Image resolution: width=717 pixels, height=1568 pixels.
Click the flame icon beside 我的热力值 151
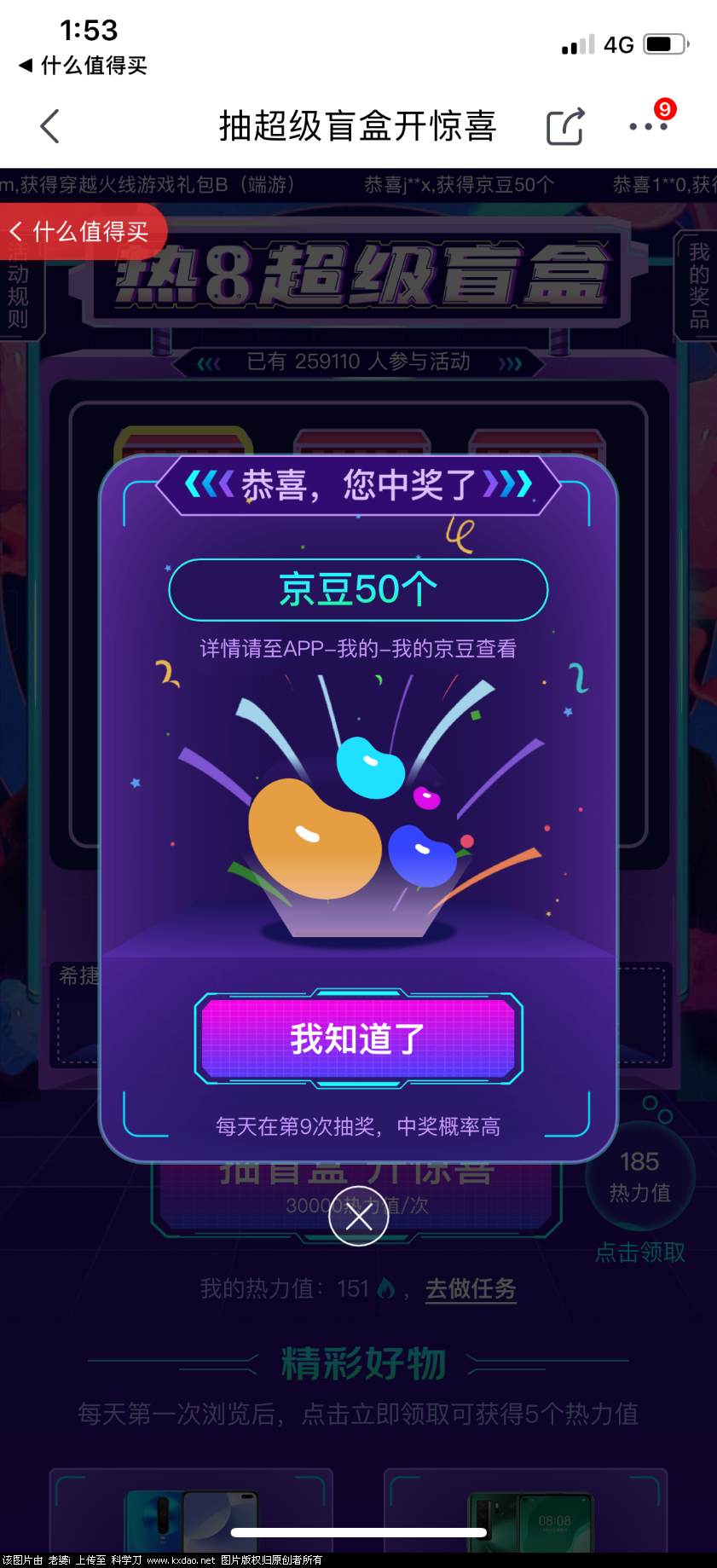pyautogui.click(x=388, y=1288)
